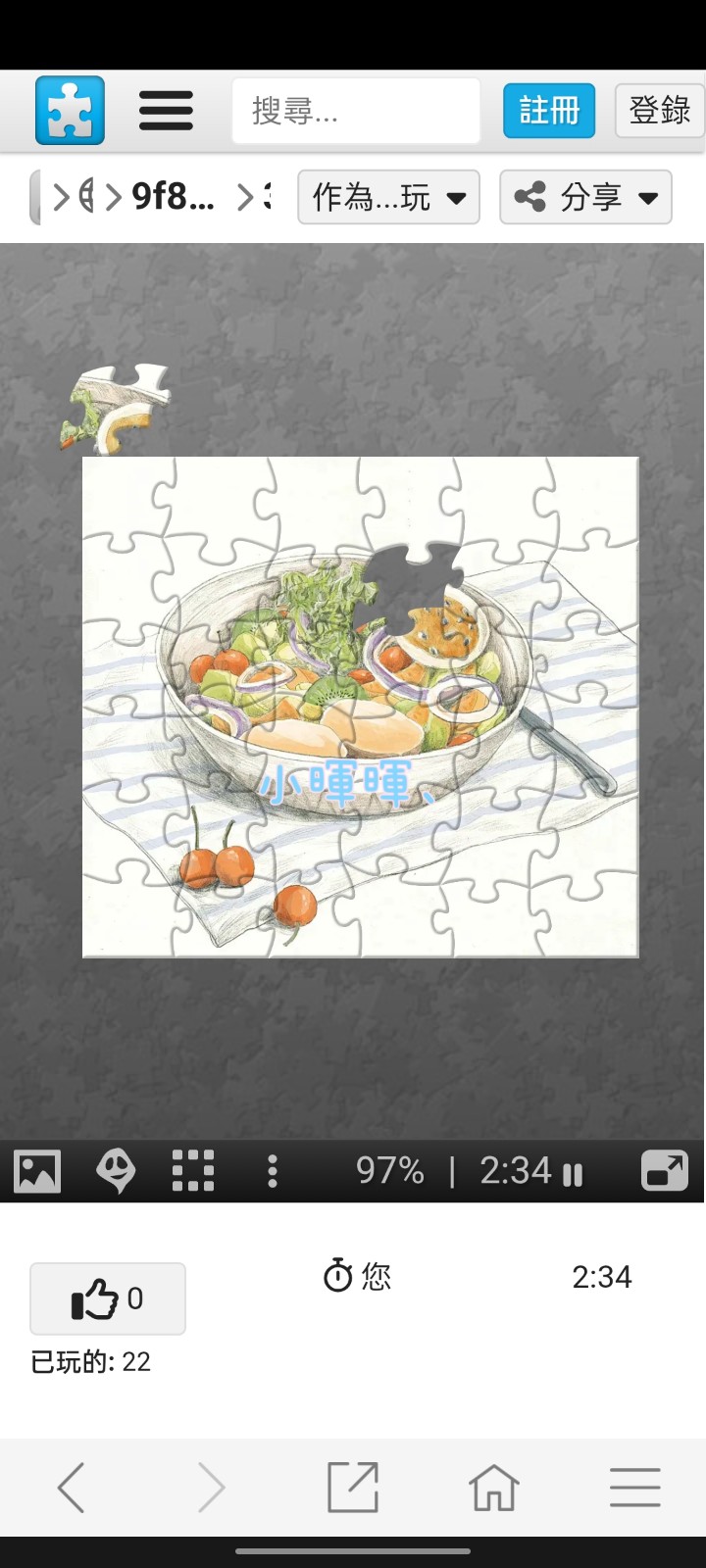Open the hamburger menu
The image size is (706, 1568).
[166, 111]
